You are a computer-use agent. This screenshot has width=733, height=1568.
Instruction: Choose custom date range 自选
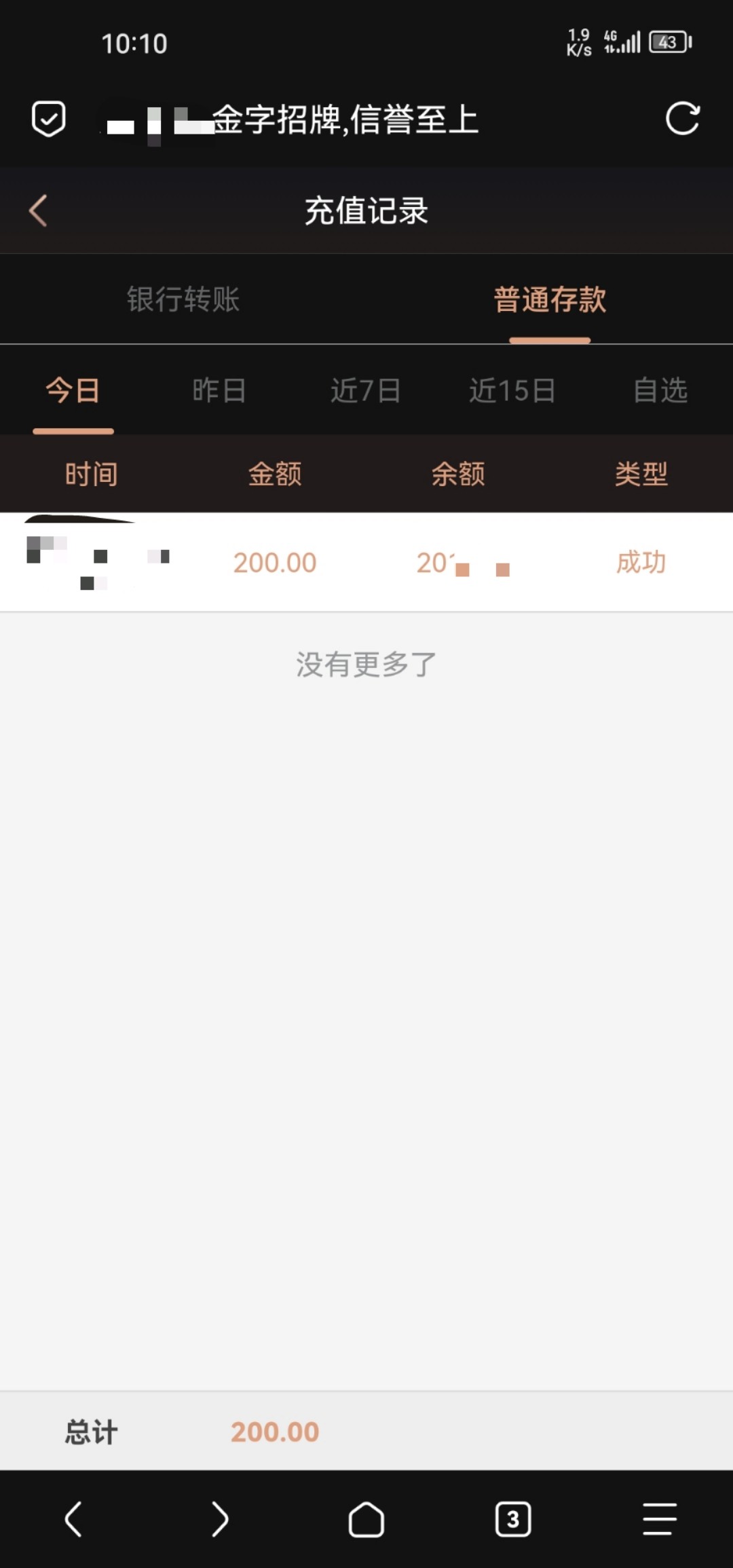click(660, 391)
